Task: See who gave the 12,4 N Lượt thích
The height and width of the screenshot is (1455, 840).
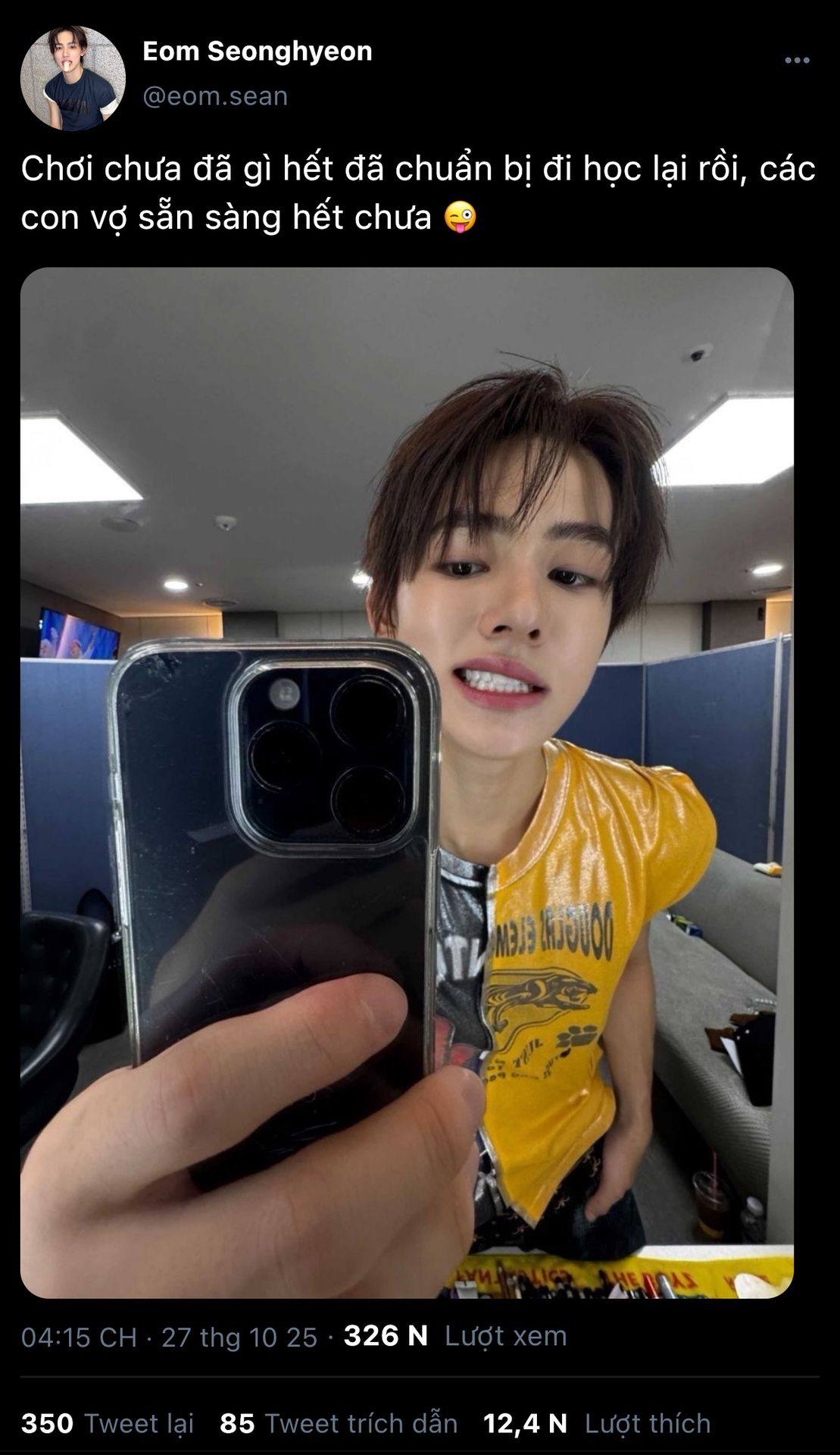Action: pos(597,1423)
